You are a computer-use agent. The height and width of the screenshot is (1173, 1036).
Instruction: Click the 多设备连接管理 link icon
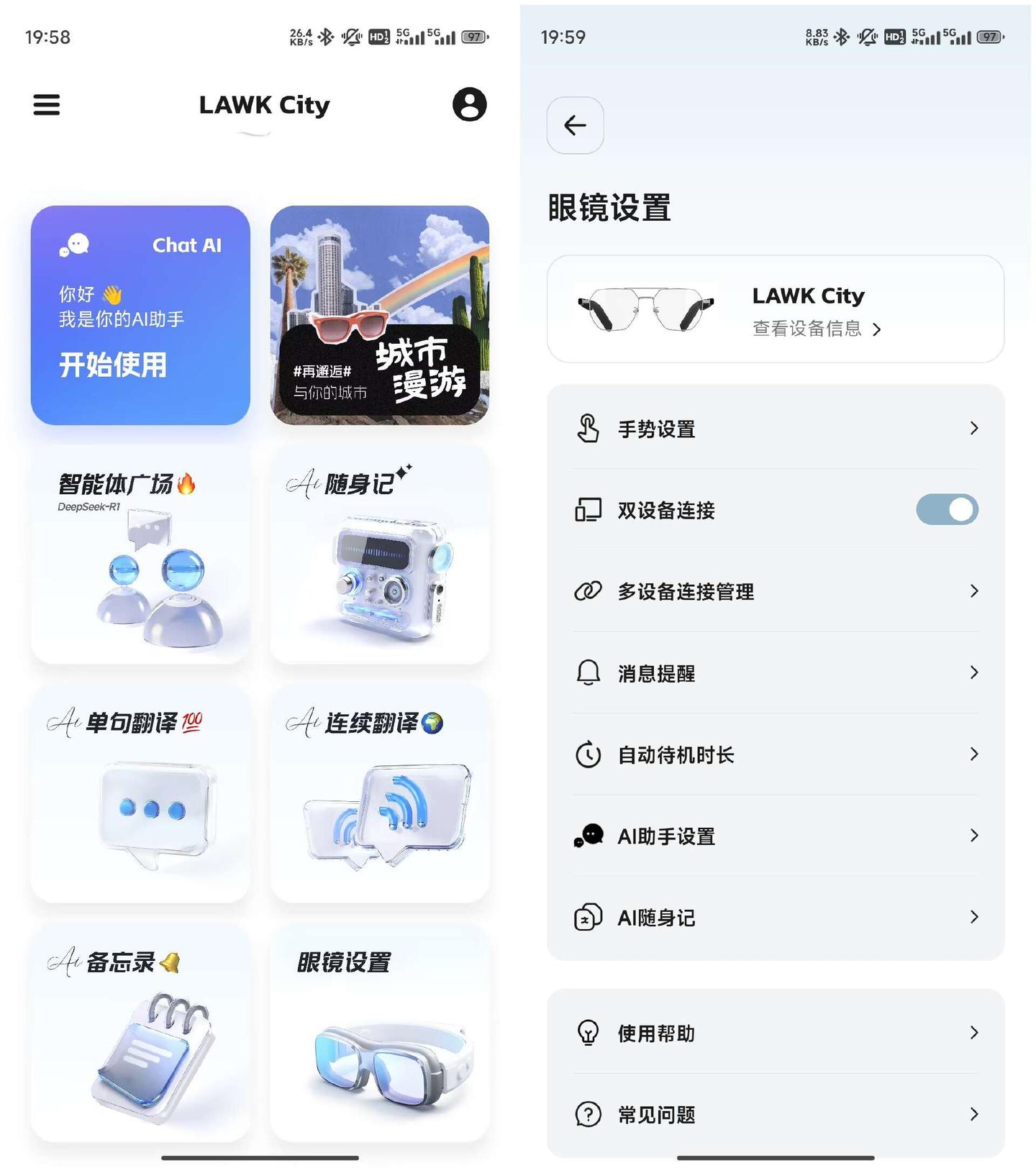pos(589,591)
